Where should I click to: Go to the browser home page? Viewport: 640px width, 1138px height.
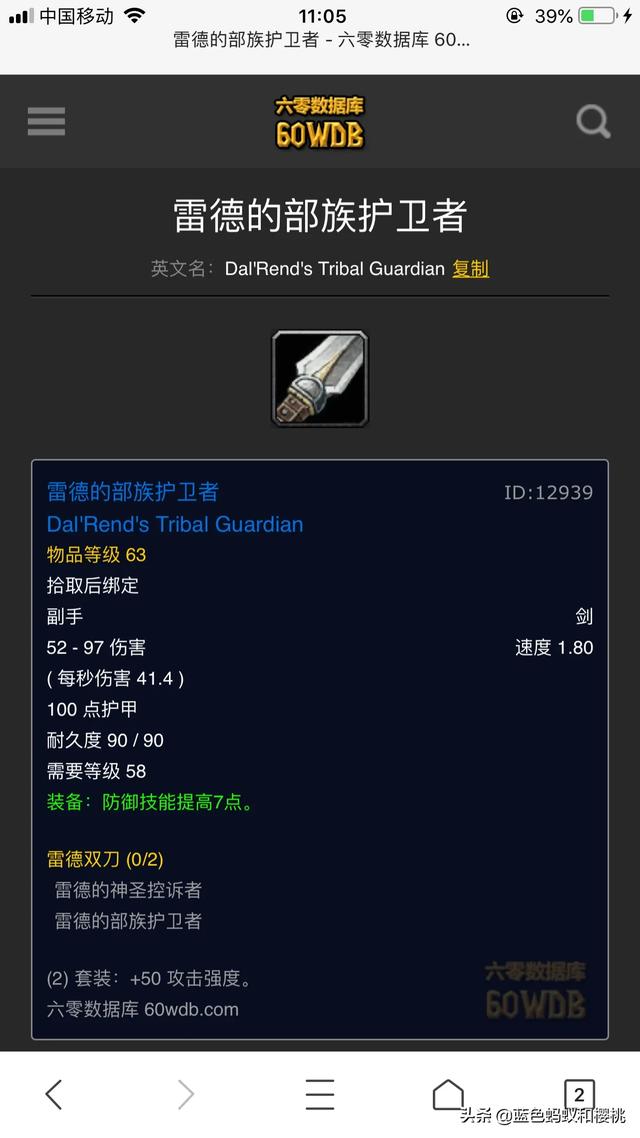tap(448, 1094)
